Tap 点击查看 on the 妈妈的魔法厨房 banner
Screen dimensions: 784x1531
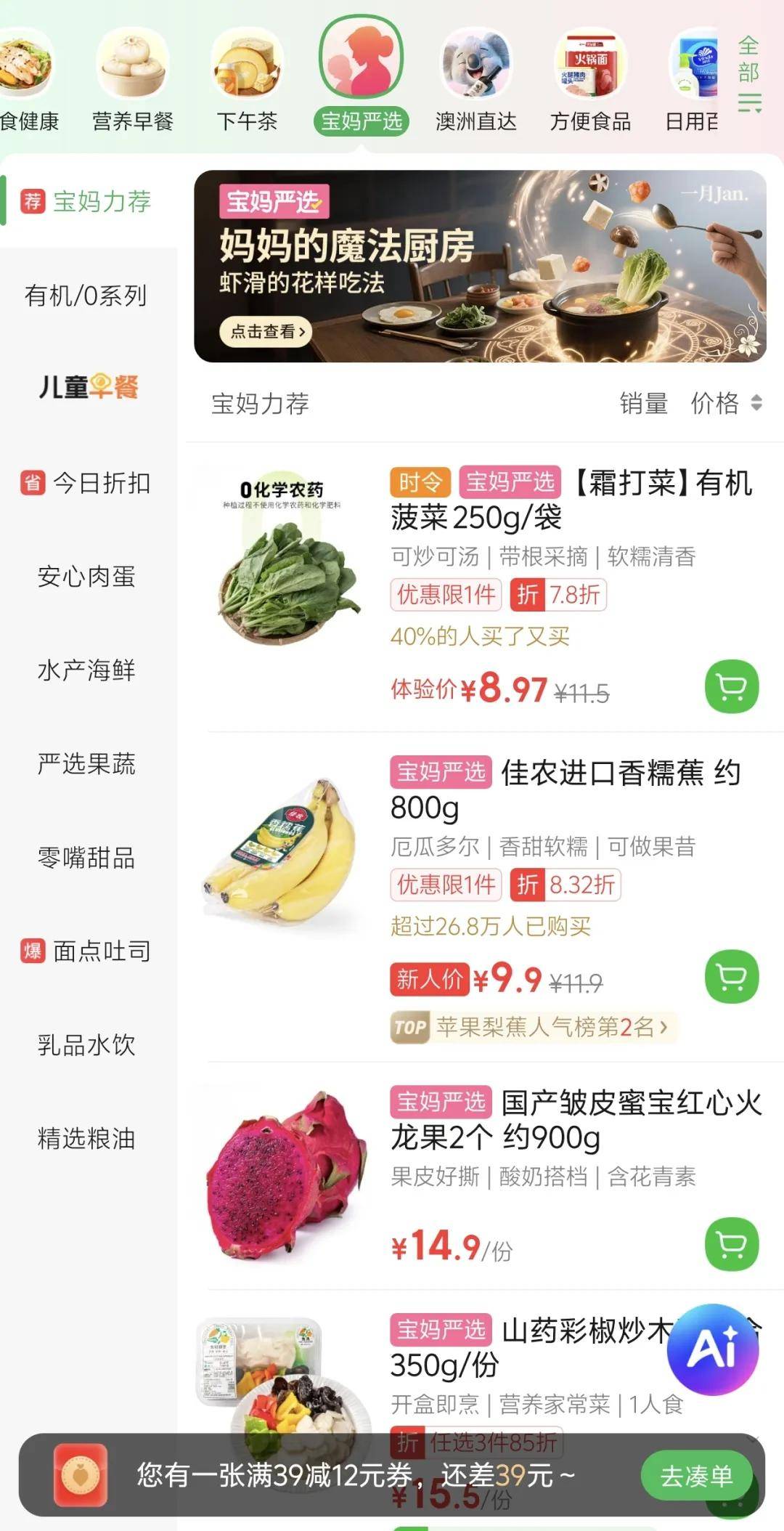[265, 332]
